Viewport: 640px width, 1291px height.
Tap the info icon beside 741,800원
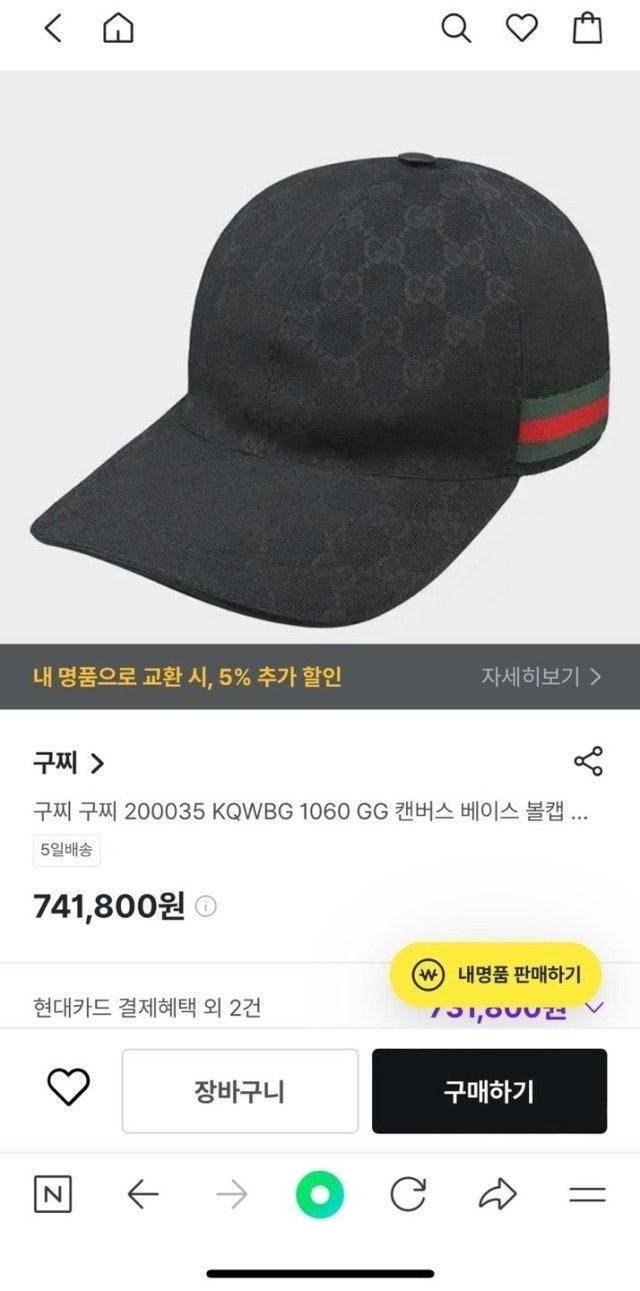tap(207, 906)
